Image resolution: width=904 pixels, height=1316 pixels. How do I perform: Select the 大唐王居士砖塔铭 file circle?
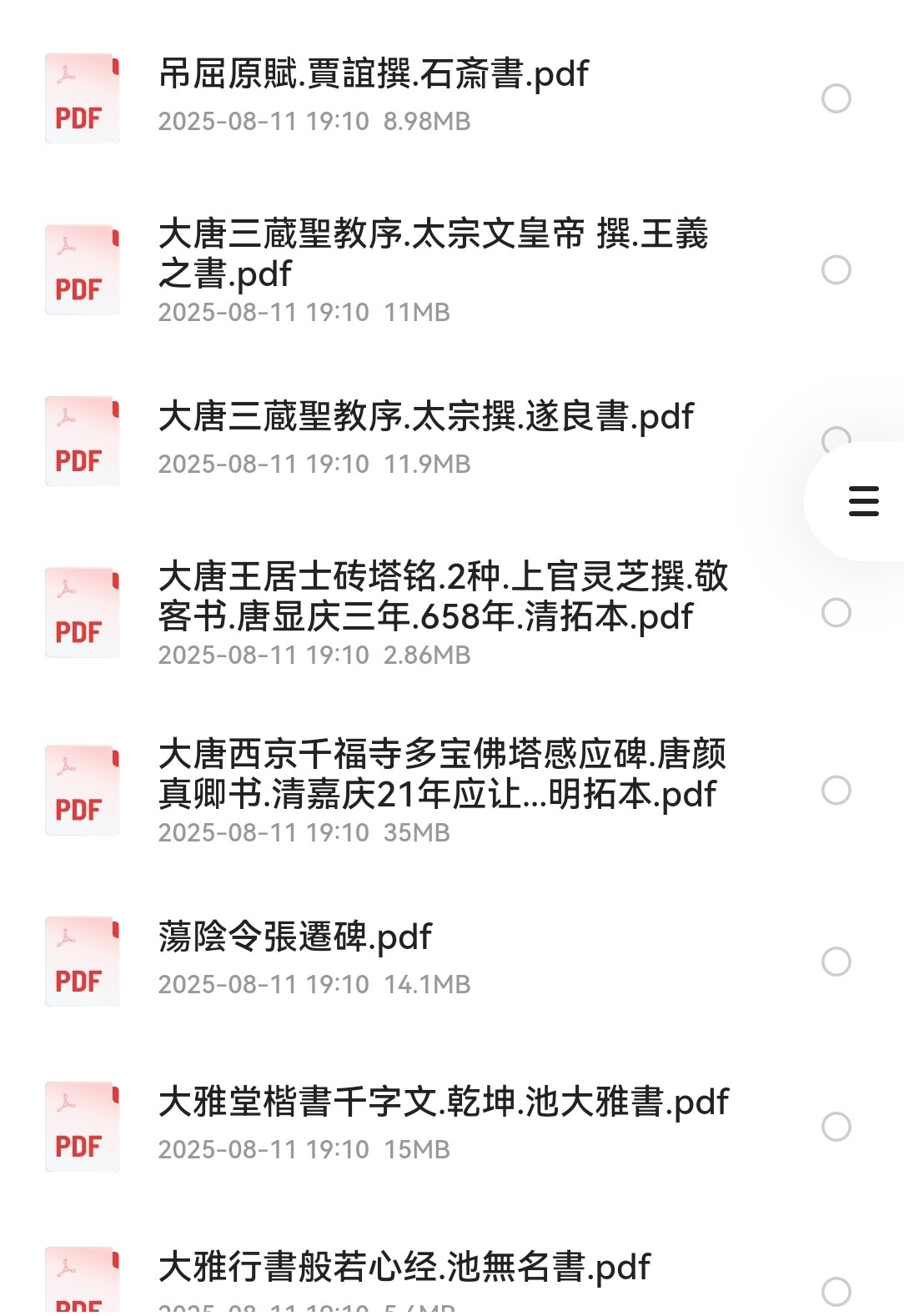coord(836,613)
